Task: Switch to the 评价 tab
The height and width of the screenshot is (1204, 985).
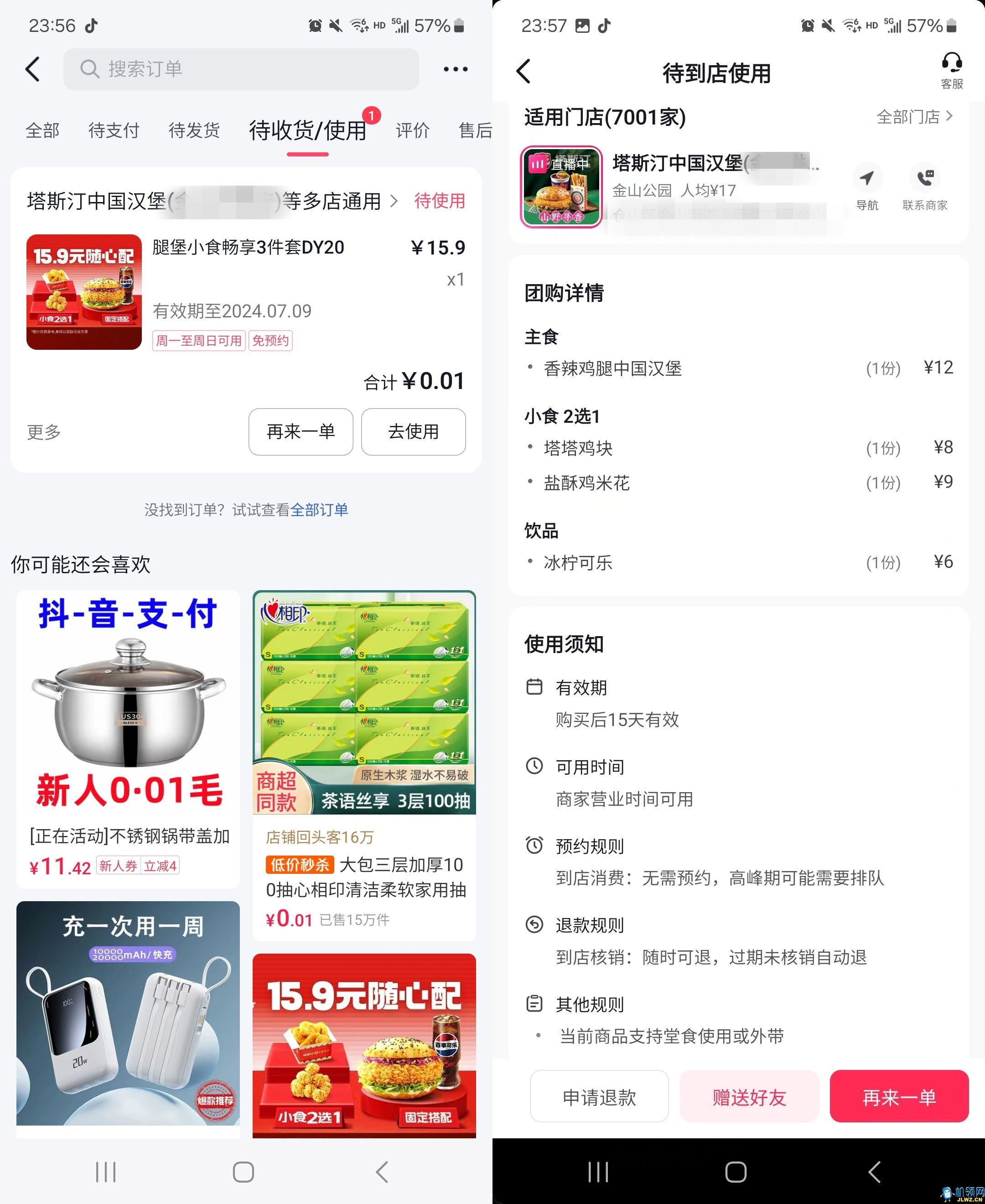Action: pyautogui.click(x=413, y=130)
